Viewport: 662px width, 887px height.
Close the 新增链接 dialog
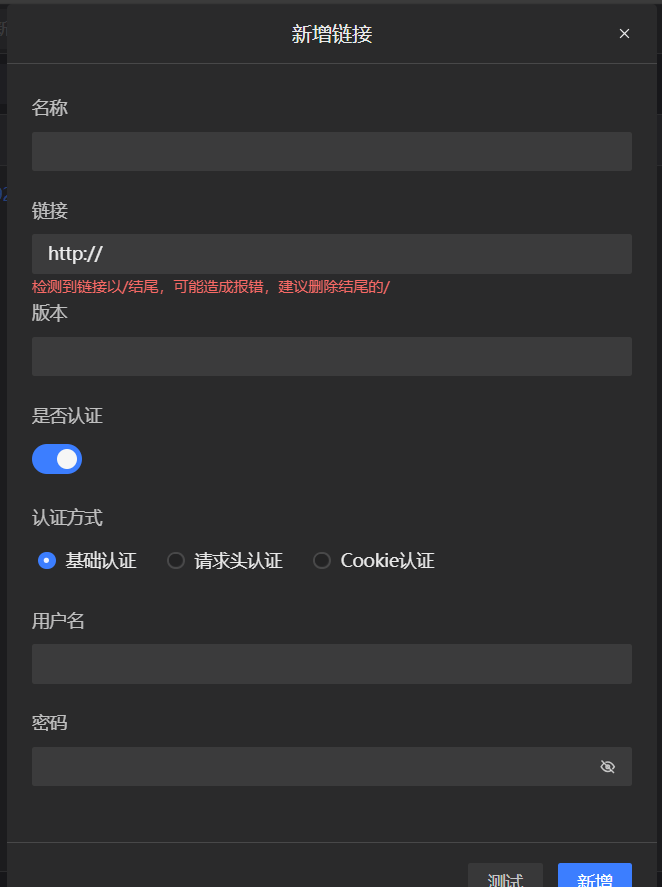click(624, 34)
